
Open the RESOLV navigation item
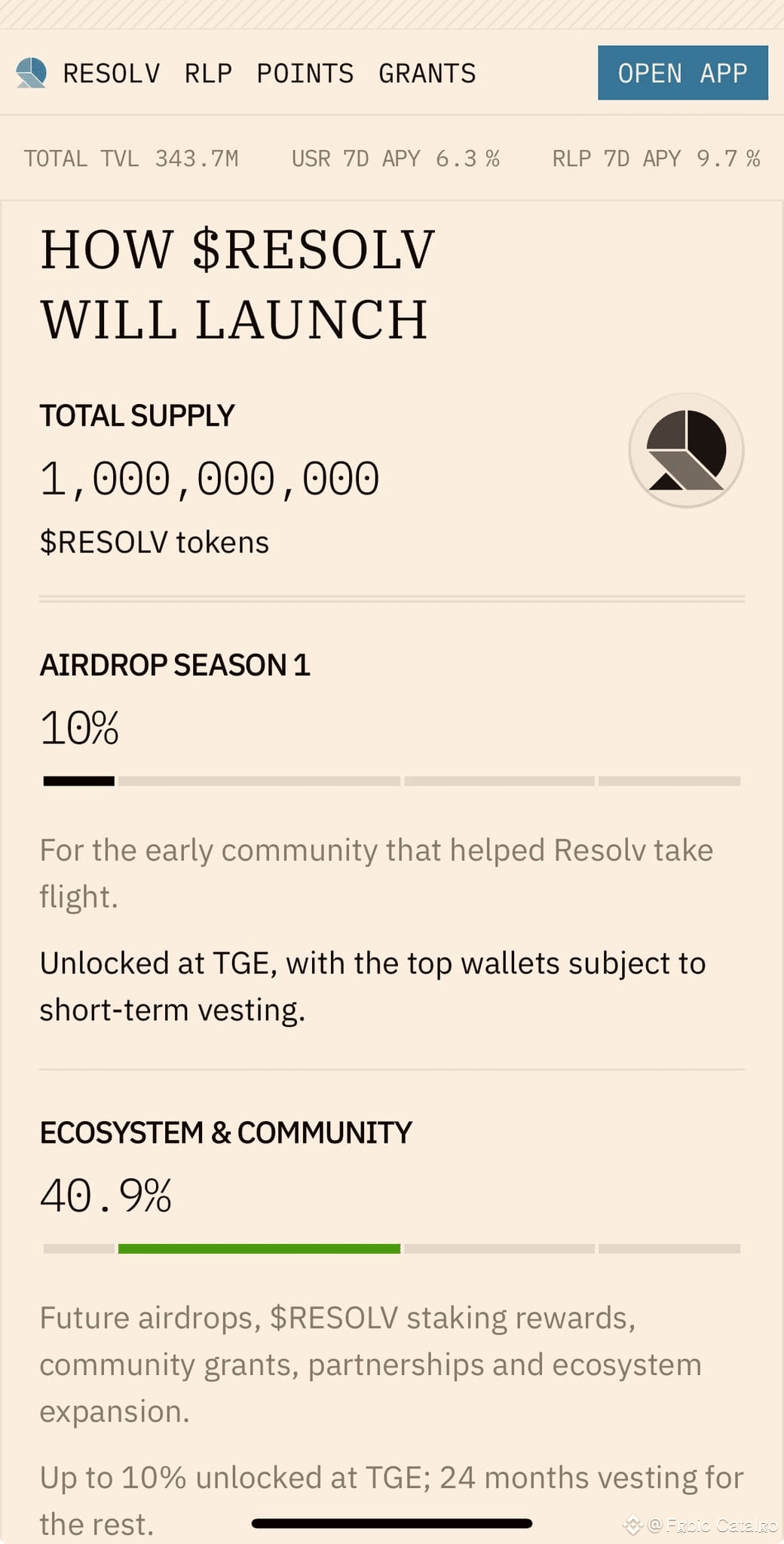coord(112,73)
